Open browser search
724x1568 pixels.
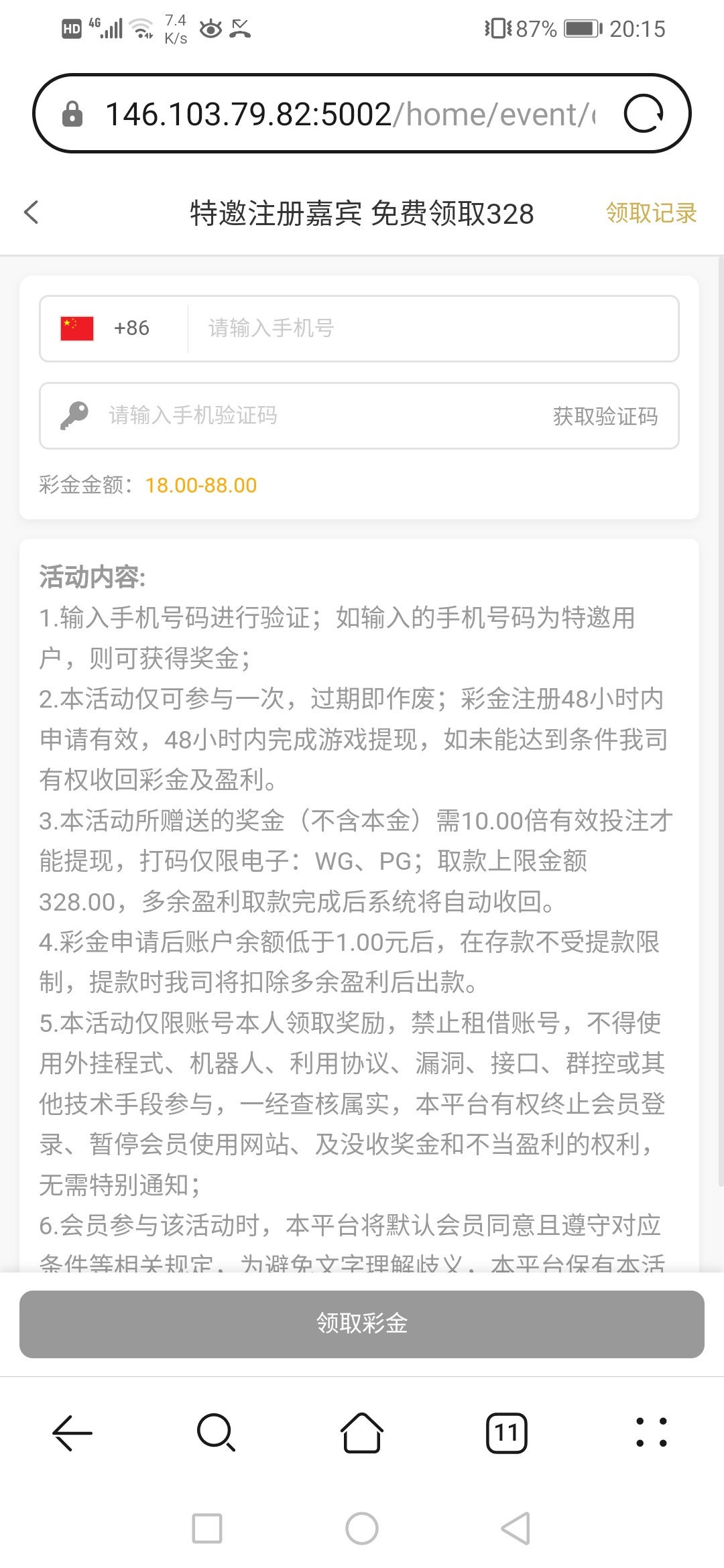pyautogui.click(x=216, y=1433)
